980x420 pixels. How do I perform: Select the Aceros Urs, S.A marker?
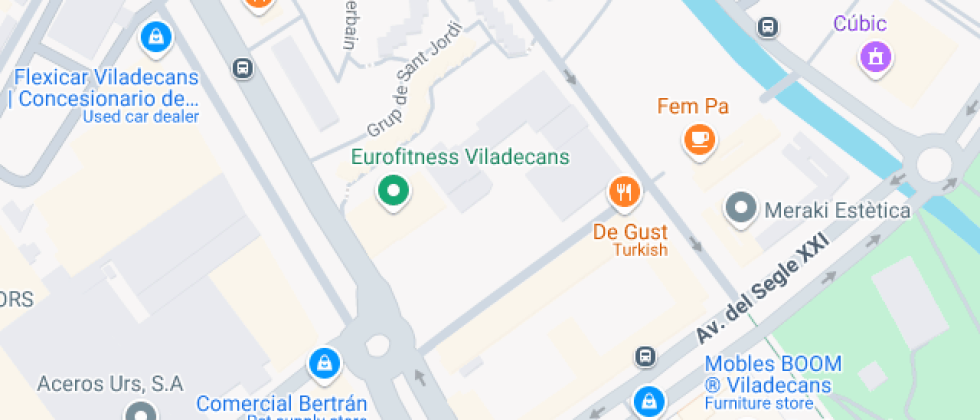[141, 412]
